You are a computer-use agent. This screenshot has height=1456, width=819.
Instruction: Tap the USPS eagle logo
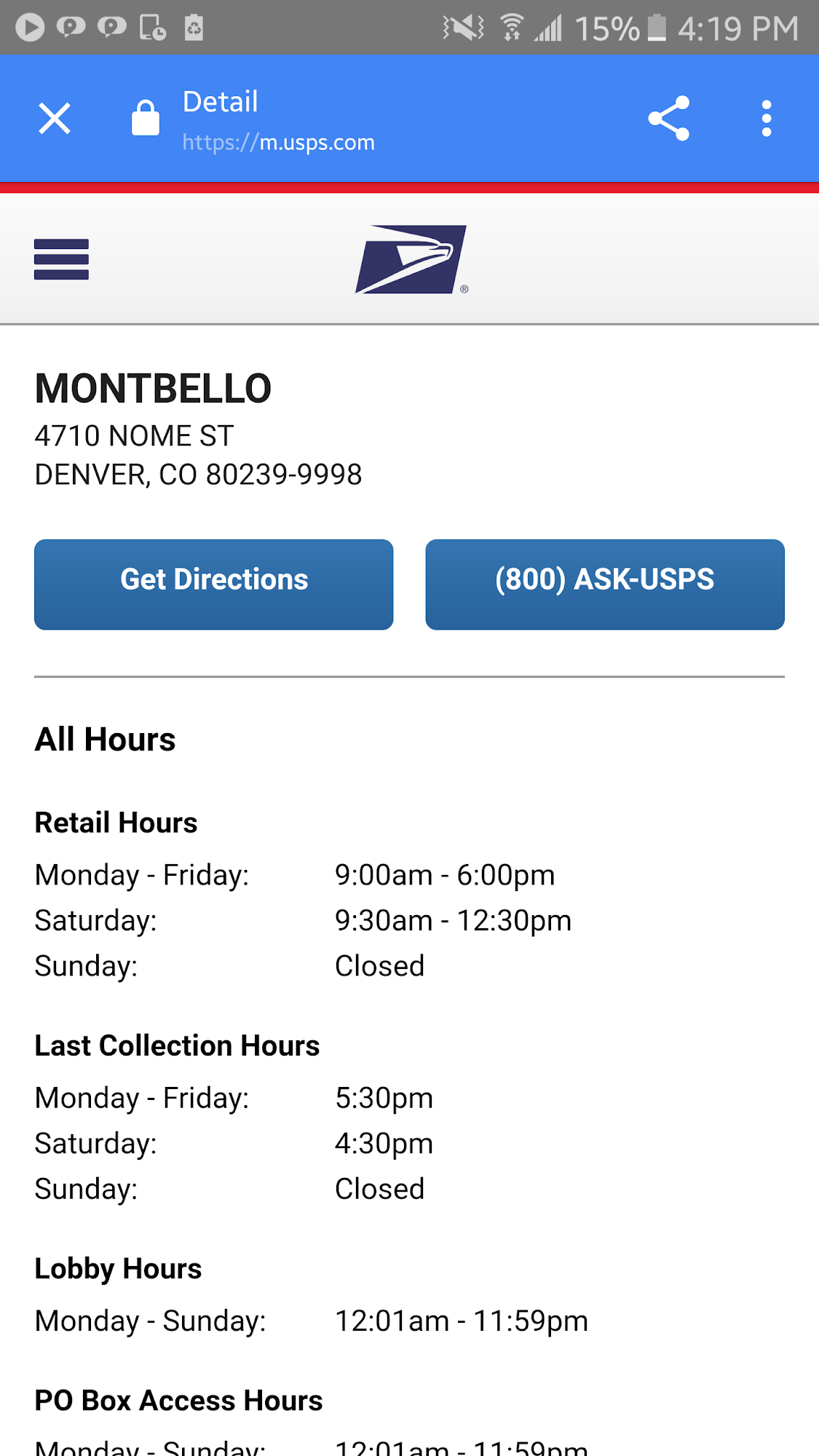(411, 259)
